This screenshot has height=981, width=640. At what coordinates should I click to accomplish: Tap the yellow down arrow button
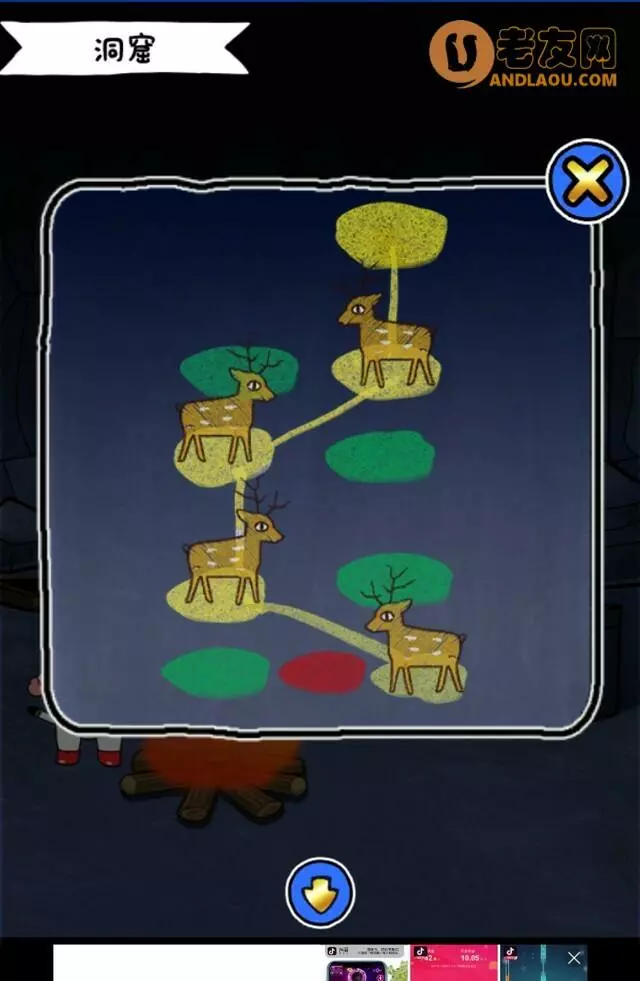pos(320,892)
